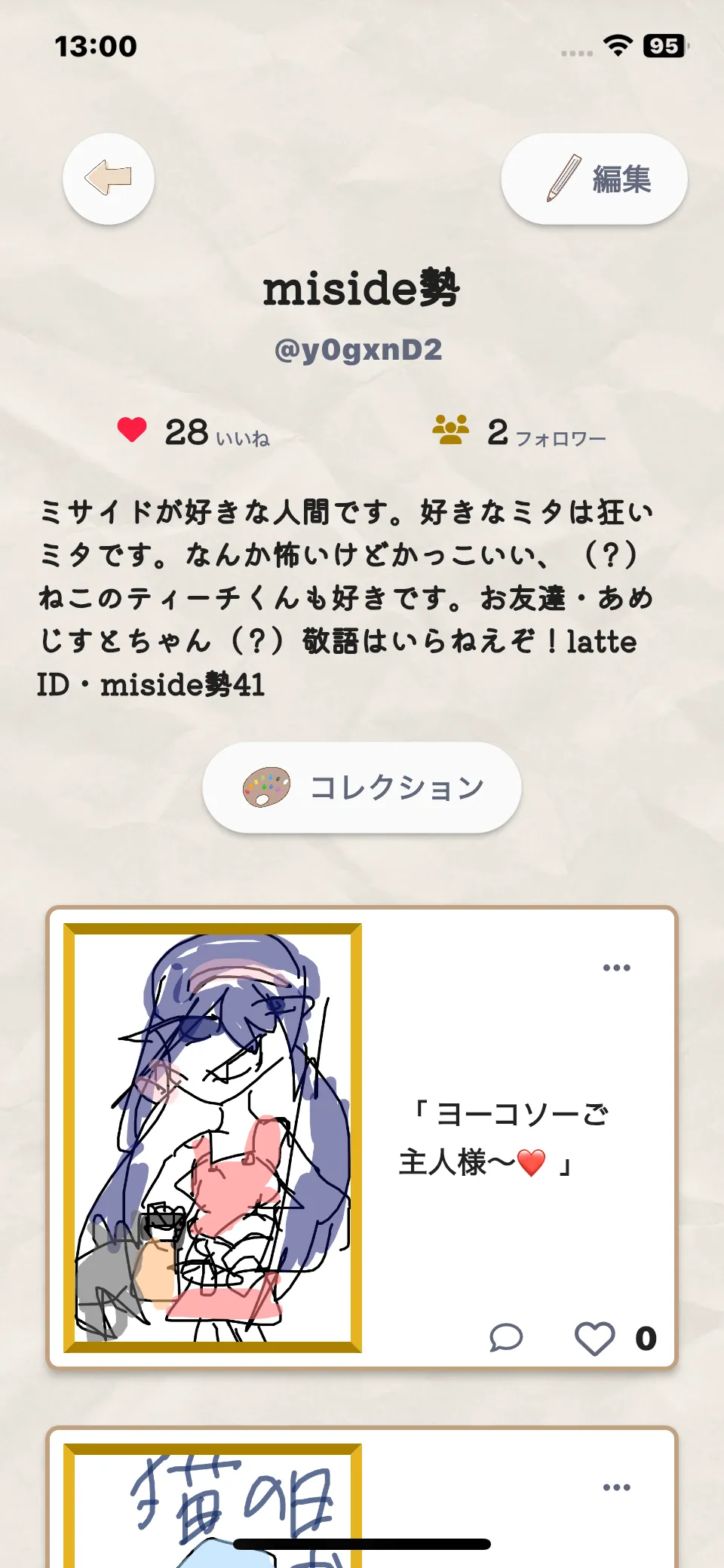Screen dimensions: 724x1568
Task: Go back with the arrow button
Action: [x=109, y=179]
